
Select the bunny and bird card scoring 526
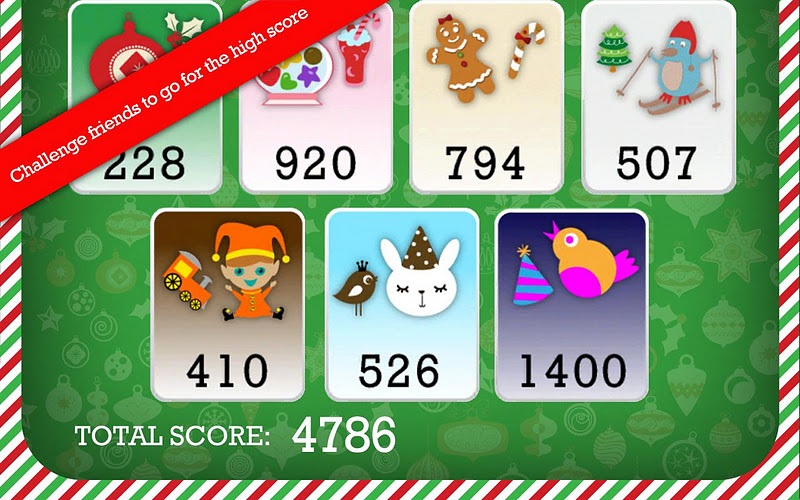coord(400,305)
